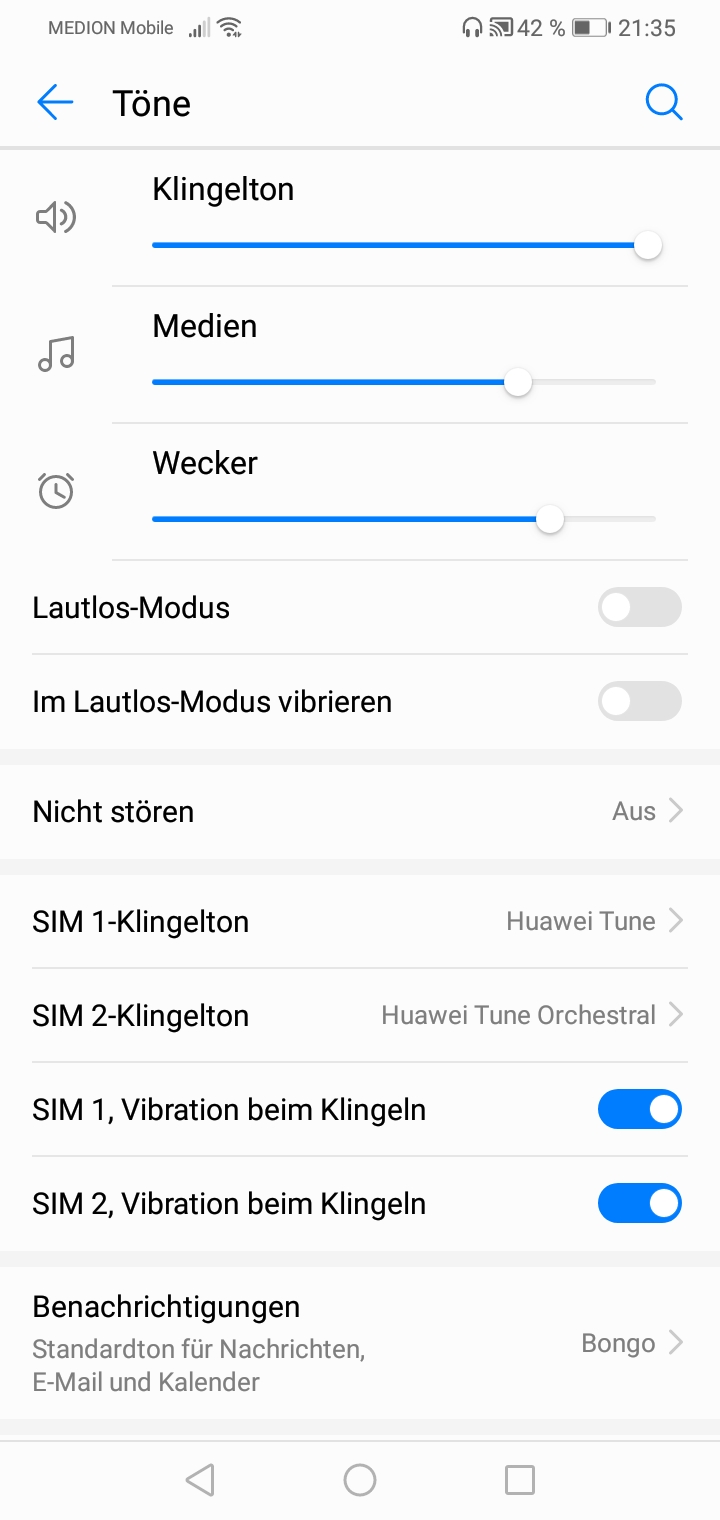Enable Lautlos-Modus
Image resolution: width=720 pixels, height=1520 pixels.
coord(639,608)
